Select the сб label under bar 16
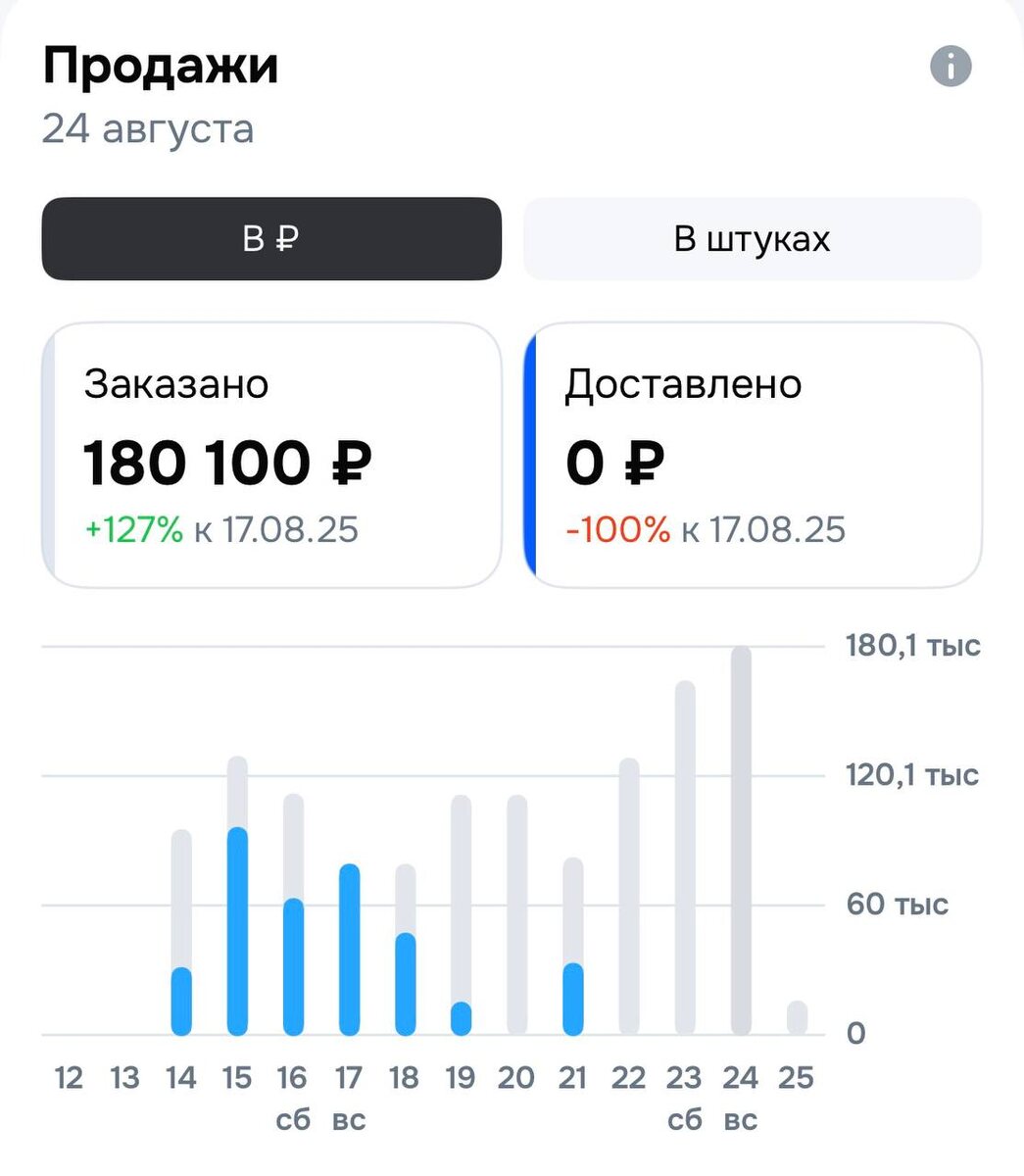The width and height of the screenshot is (1024, 1176). 292,1118
